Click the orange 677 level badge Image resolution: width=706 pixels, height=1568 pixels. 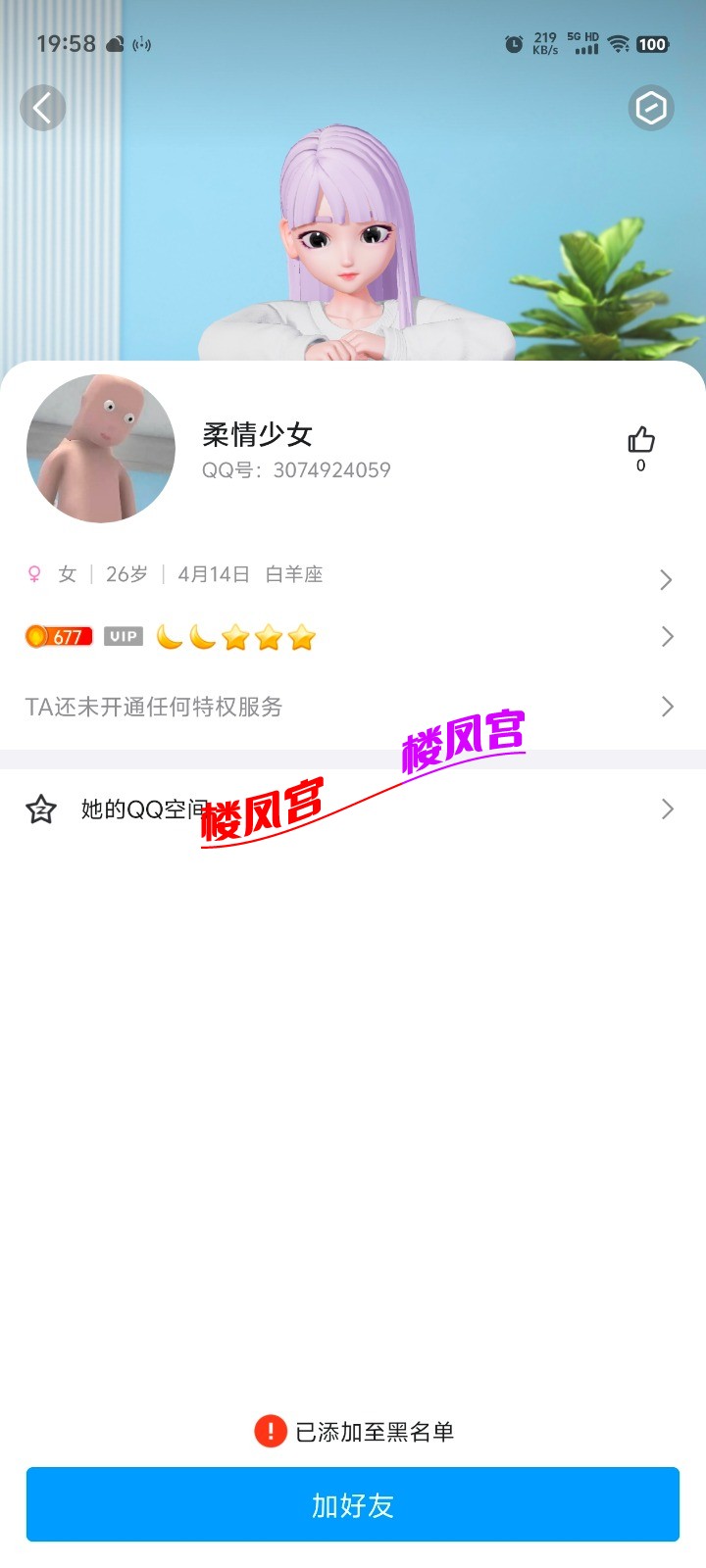[x=57, y=636]
